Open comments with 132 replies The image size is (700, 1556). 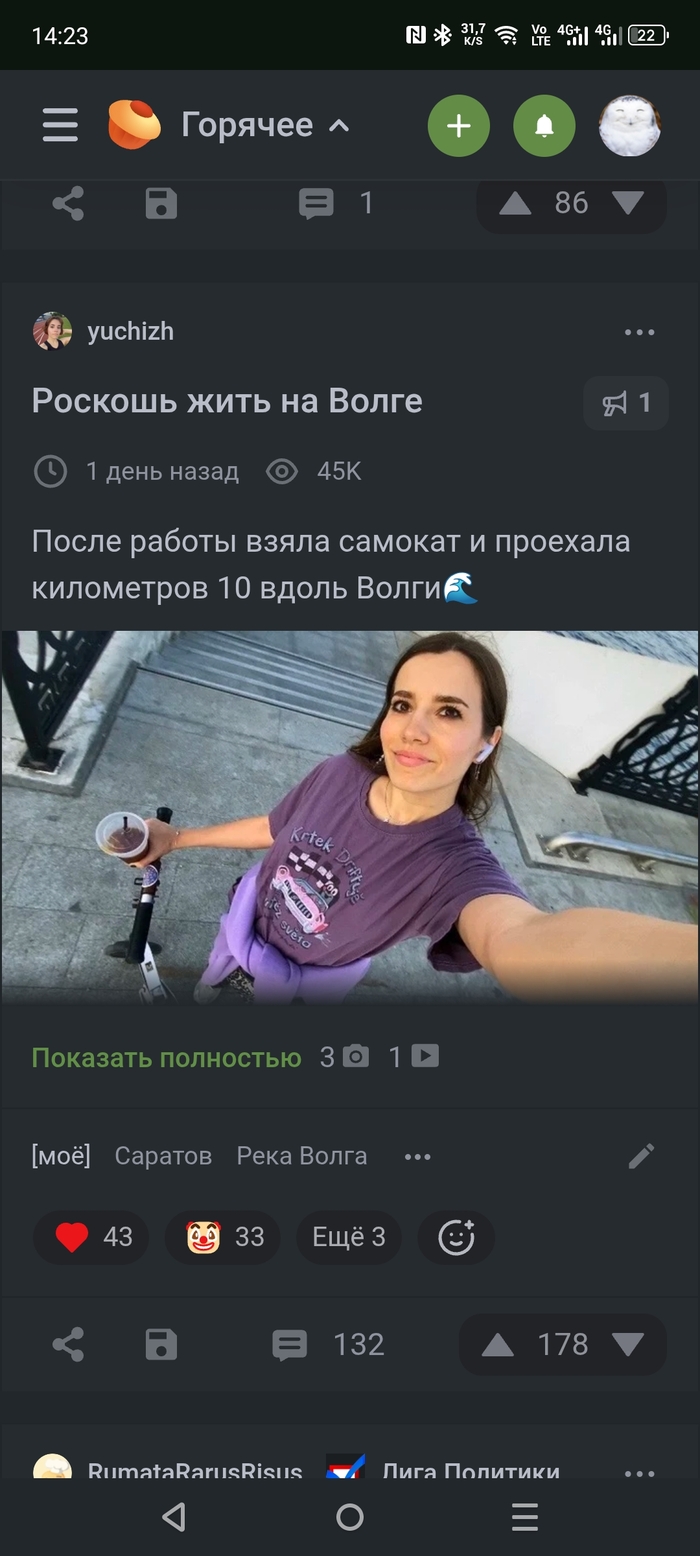328,1345
